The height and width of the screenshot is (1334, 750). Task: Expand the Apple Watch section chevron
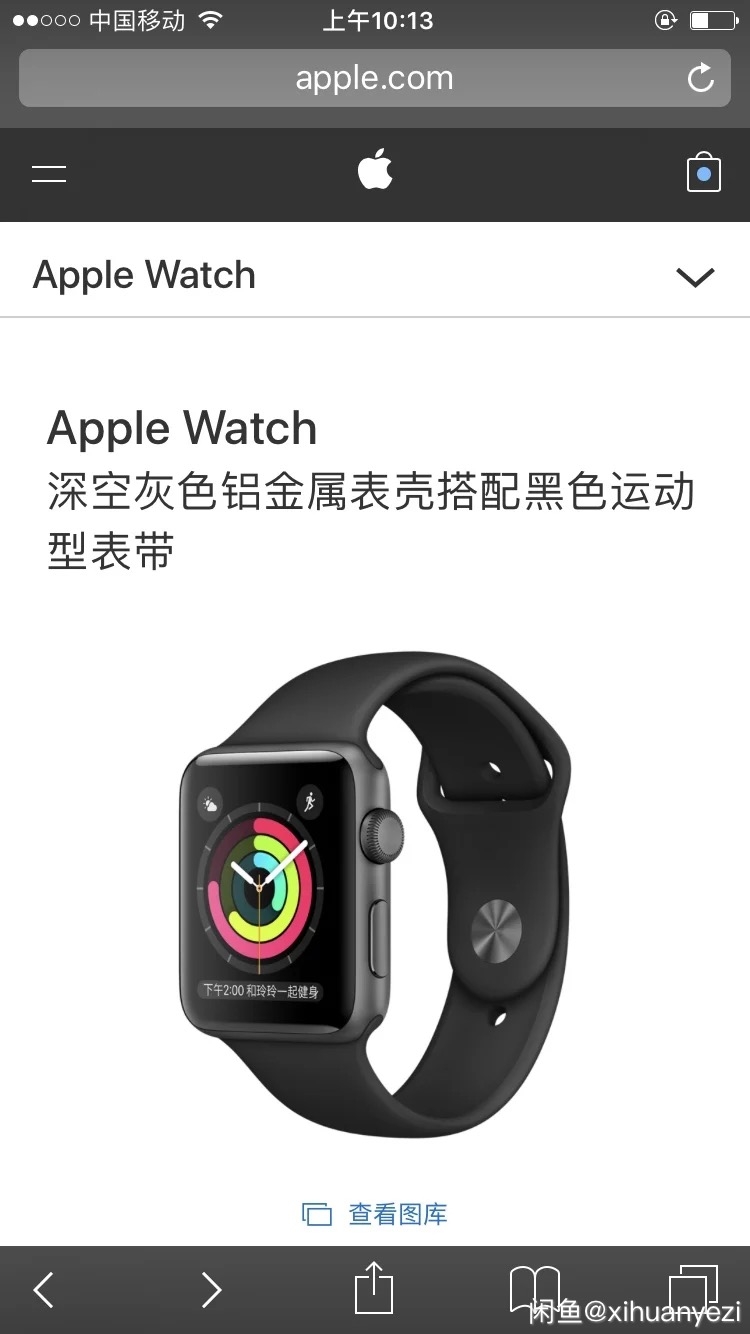tap(695, 277)
